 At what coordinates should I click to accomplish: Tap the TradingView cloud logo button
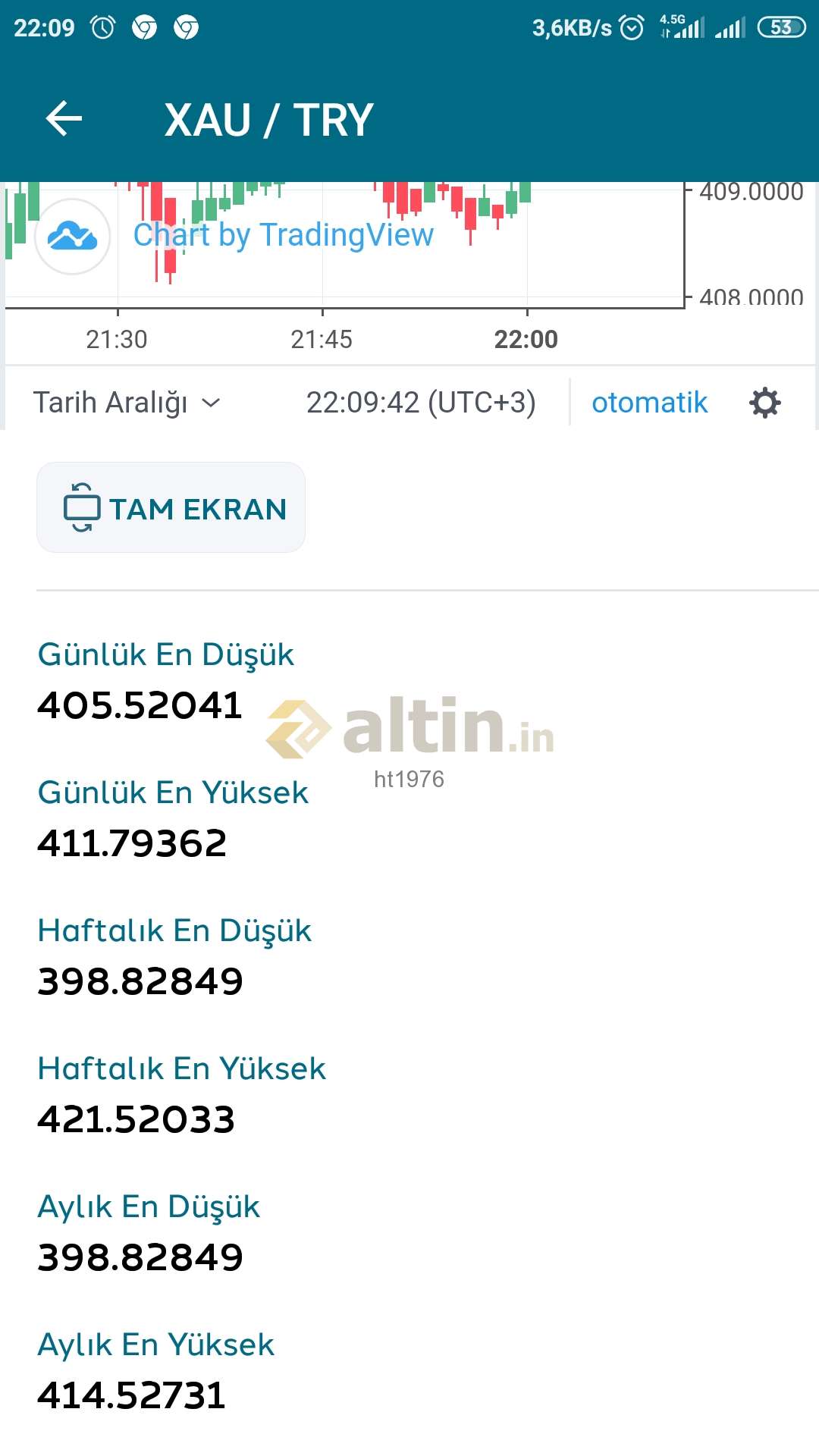point(73,237)
